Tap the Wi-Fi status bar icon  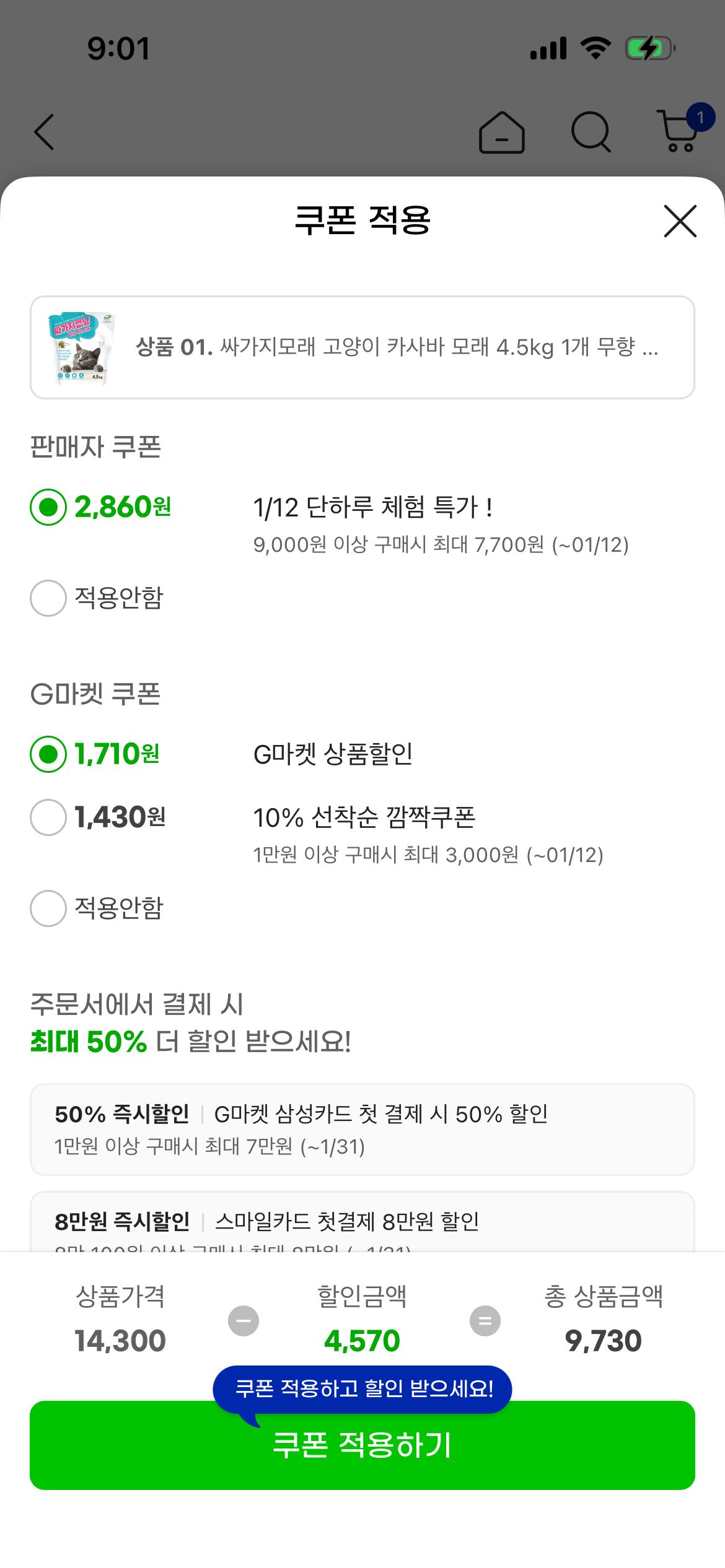pos(596,48)
